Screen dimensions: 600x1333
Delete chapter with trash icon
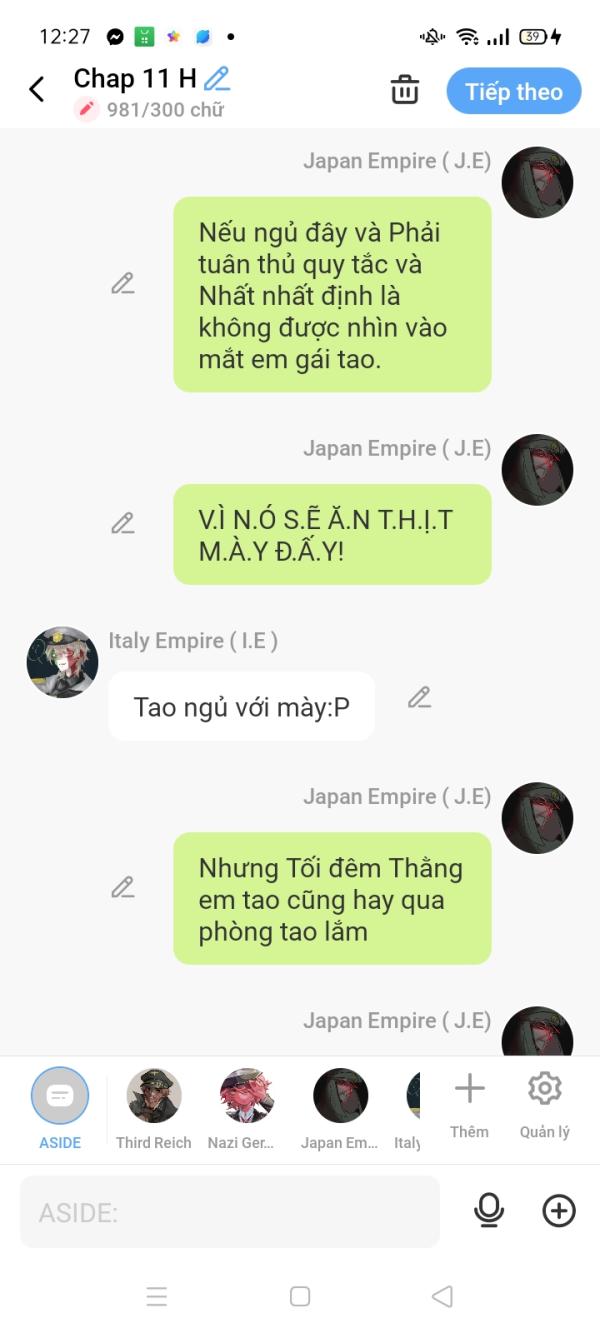pos(405,90)
